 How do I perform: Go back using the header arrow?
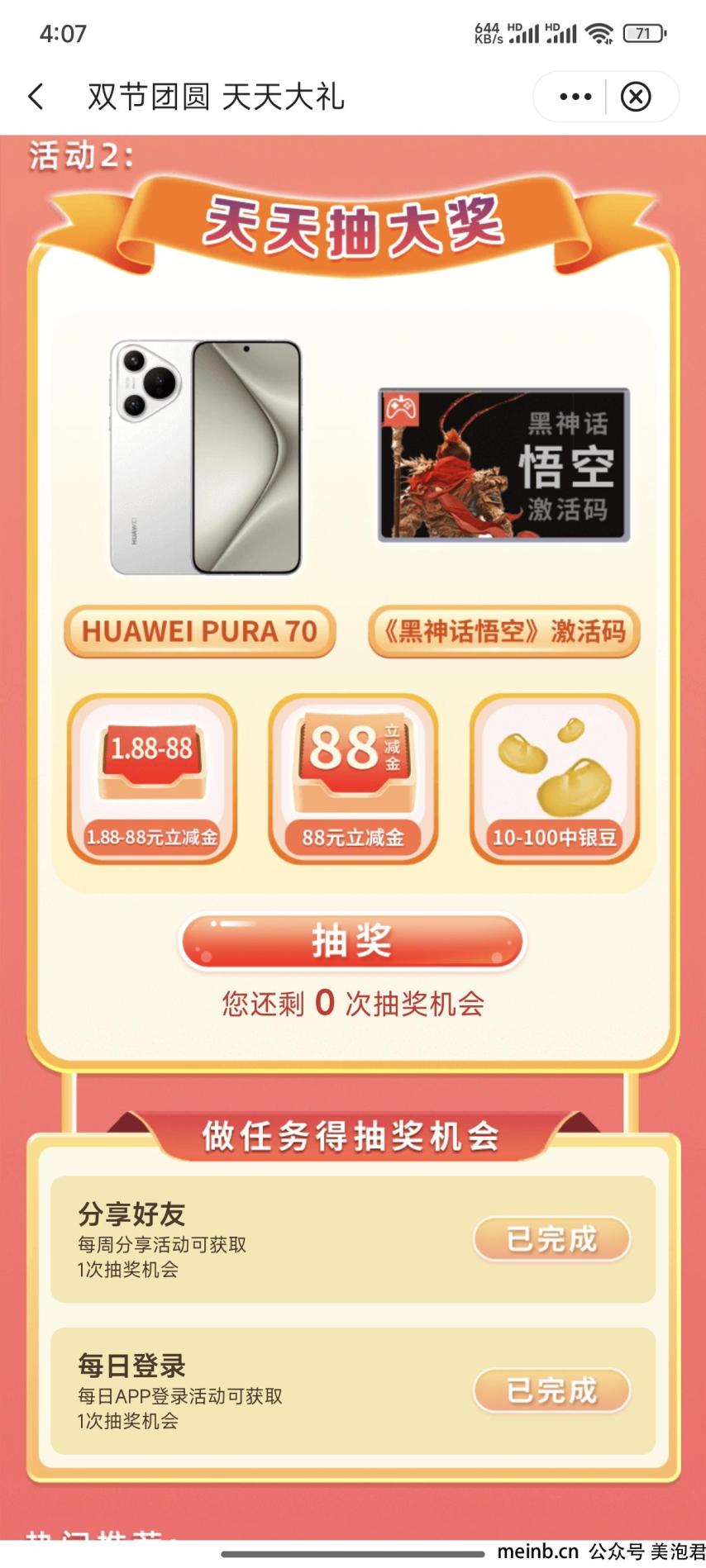tap(36, 97)
